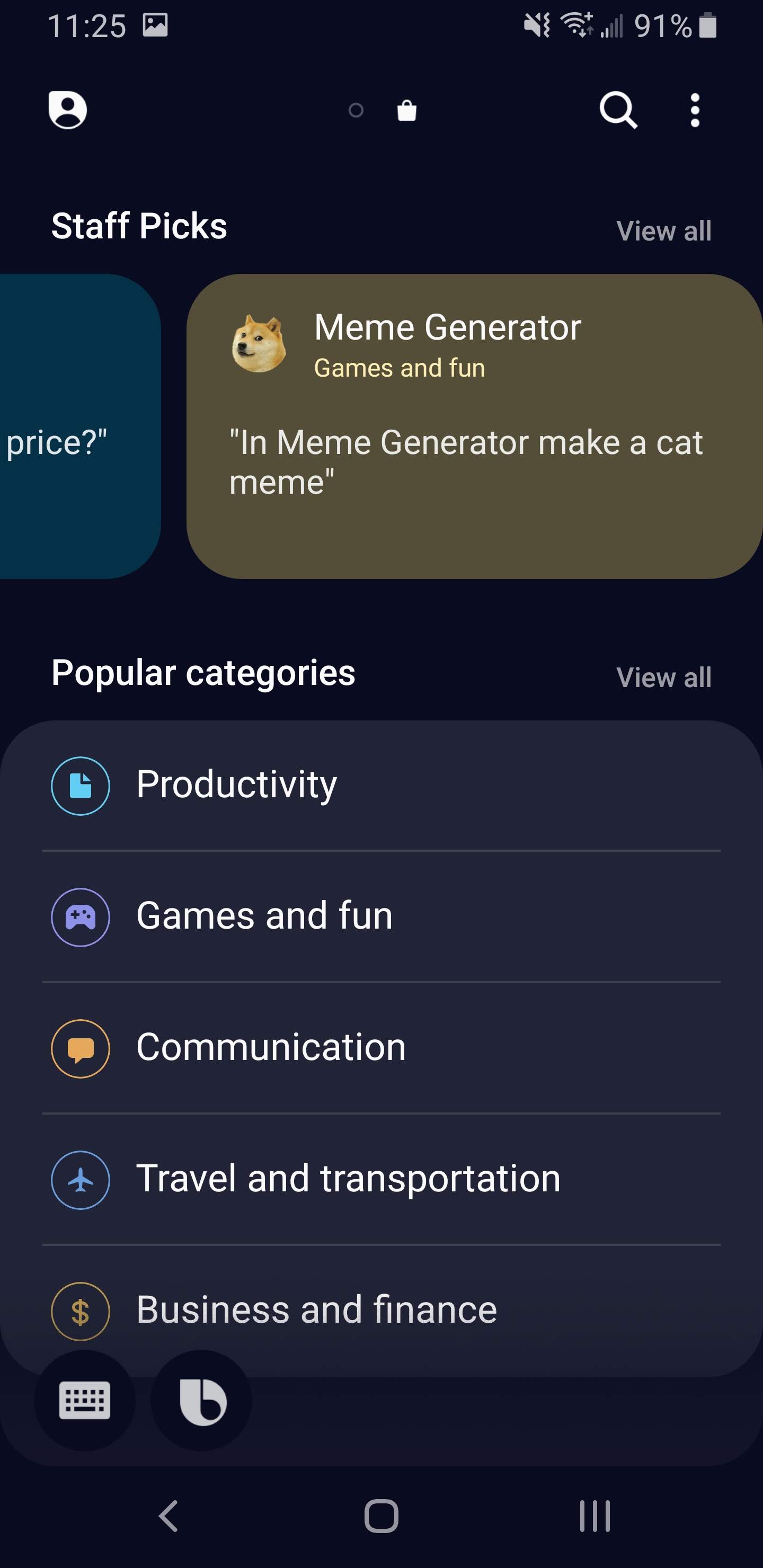Image resolution: width=763 pixels, height=1568 pixels.
Task: Open the Productivity category
Action: tap(381, 785)
